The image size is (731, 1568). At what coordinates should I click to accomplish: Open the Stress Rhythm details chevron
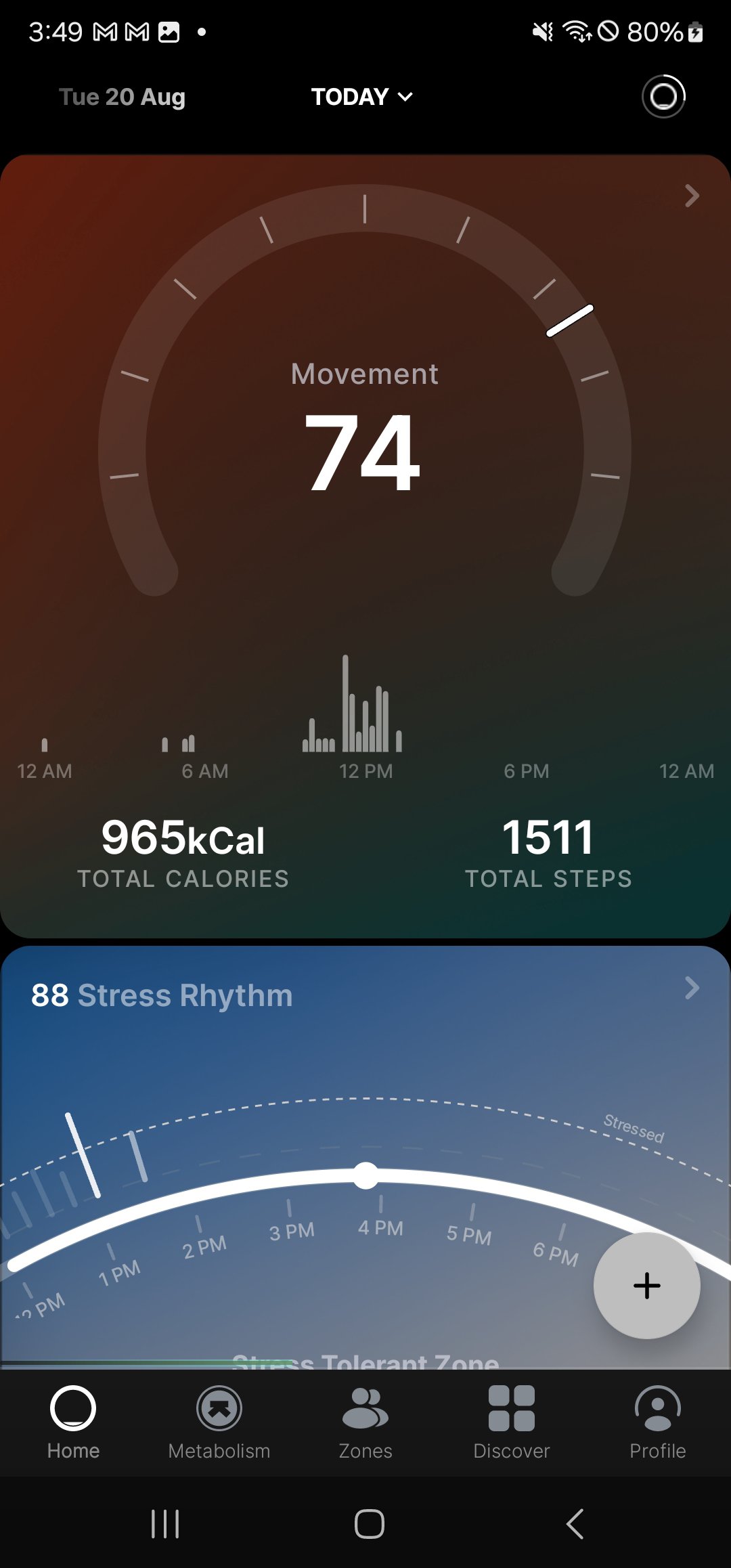click(x=691, y=988)
